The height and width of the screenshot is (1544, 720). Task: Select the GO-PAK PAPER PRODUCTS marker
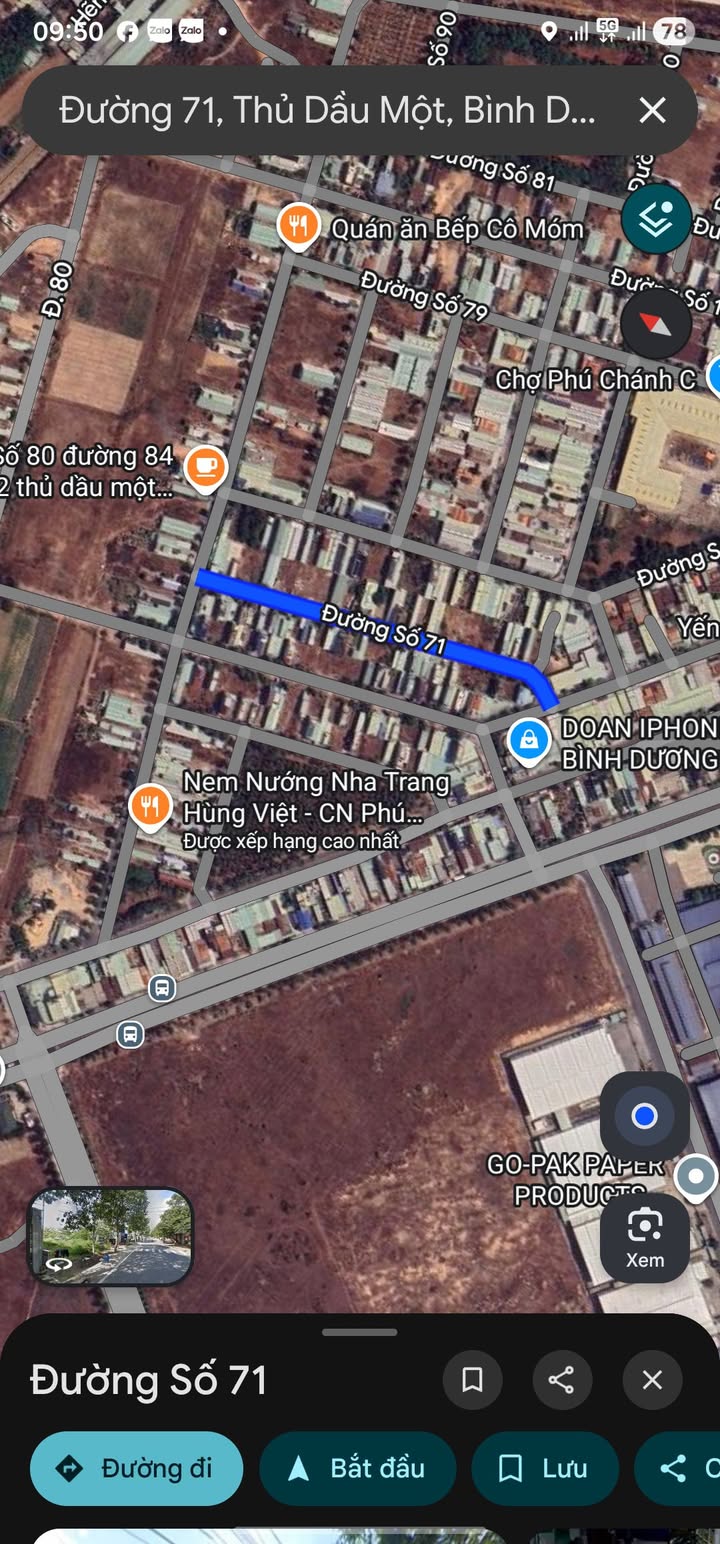tap(696, 1178)
